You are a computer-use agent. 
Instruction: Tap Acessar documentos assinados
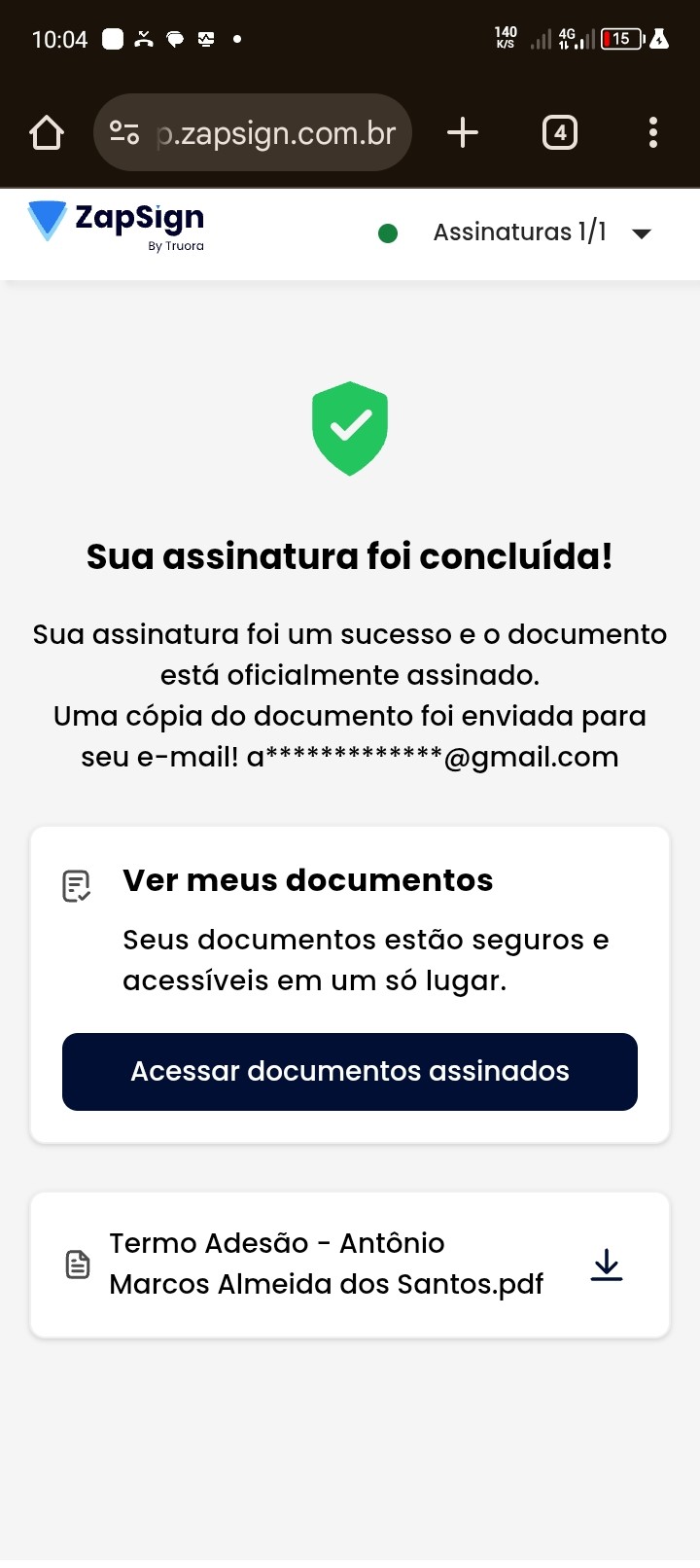click(350, 1071)
